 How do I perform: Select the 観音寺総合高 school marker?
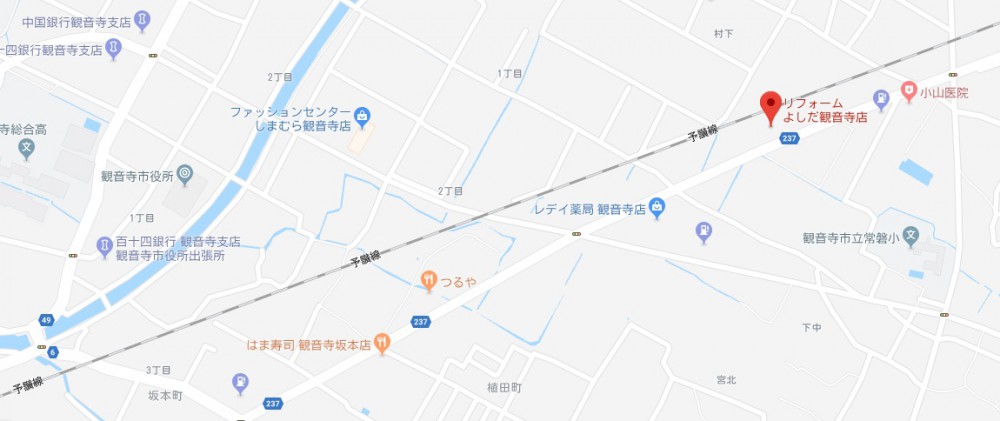[26, 151]
